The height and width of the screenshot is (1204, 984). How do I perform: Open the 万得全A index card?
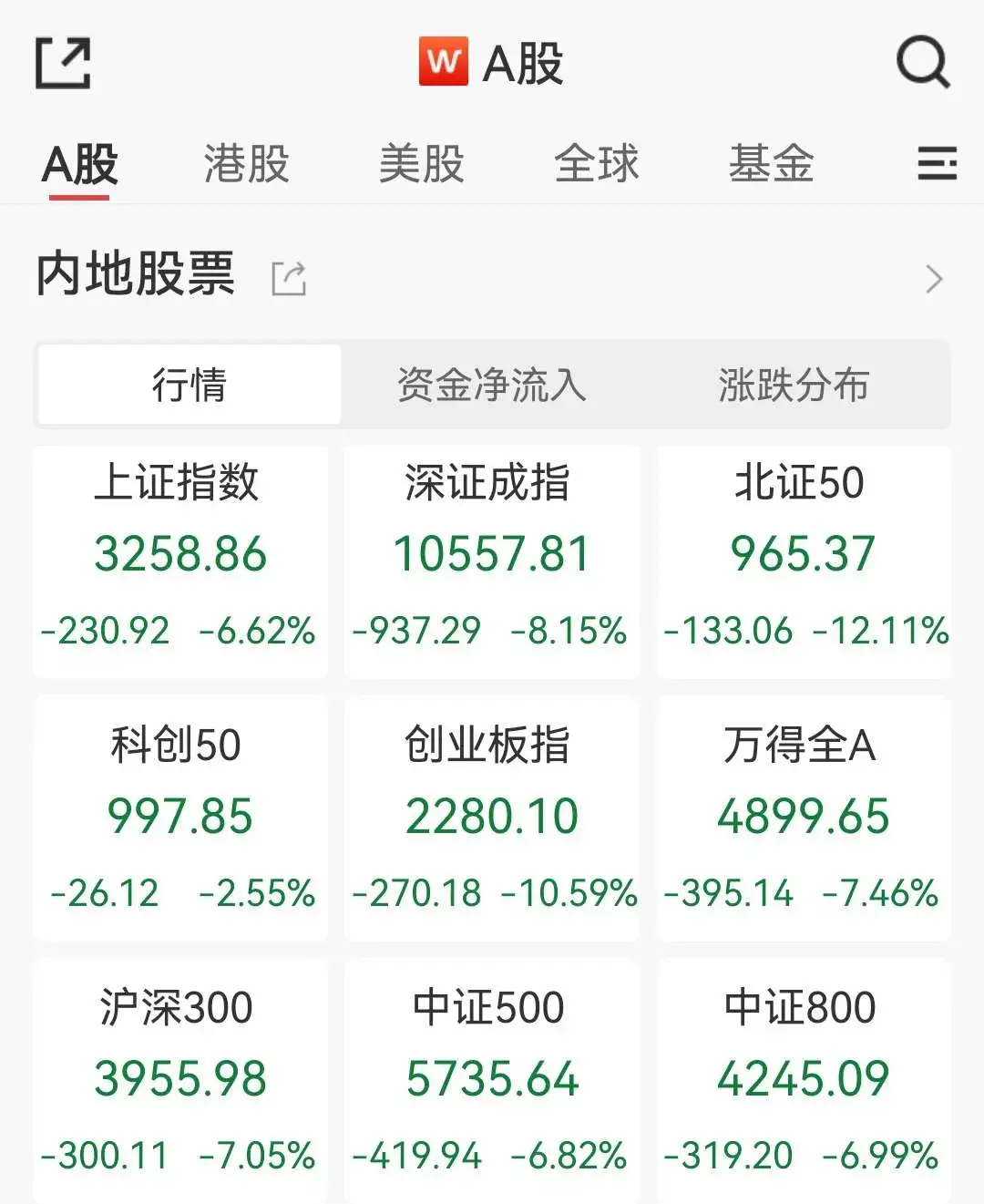[803, 818]
